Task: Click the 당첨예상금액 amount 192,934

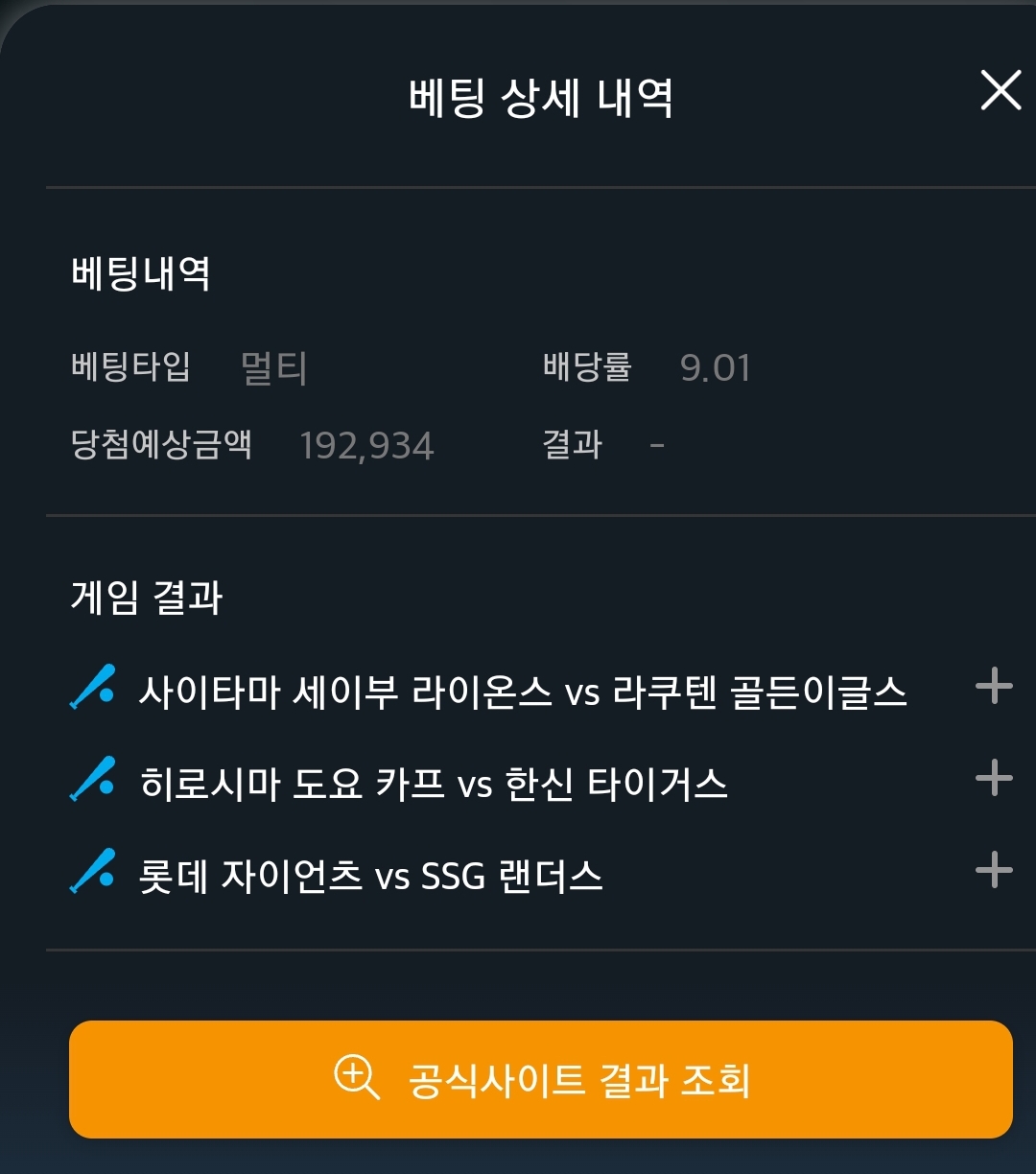Action: 366,444
